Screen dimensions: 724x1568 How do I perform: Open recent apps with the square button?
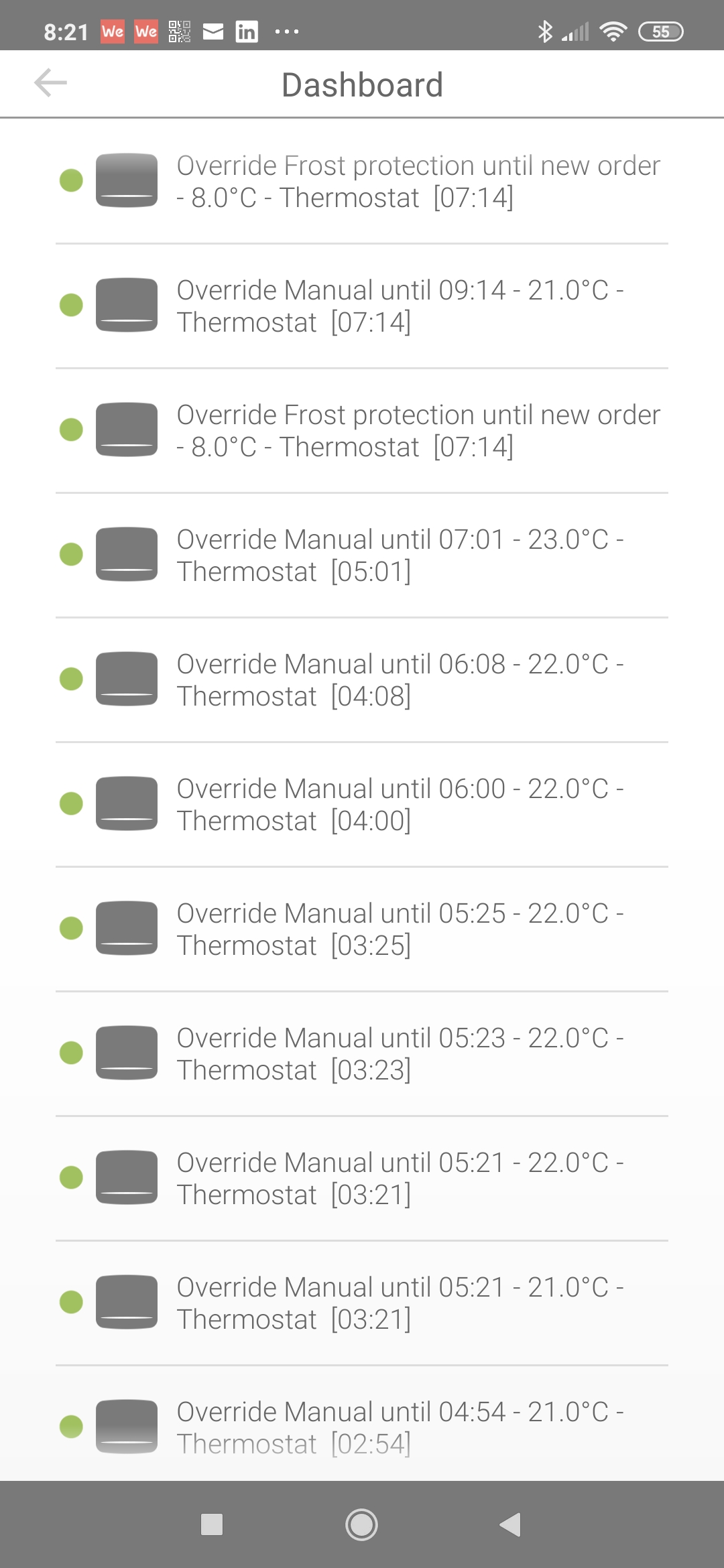click(x=212, y=1524)
